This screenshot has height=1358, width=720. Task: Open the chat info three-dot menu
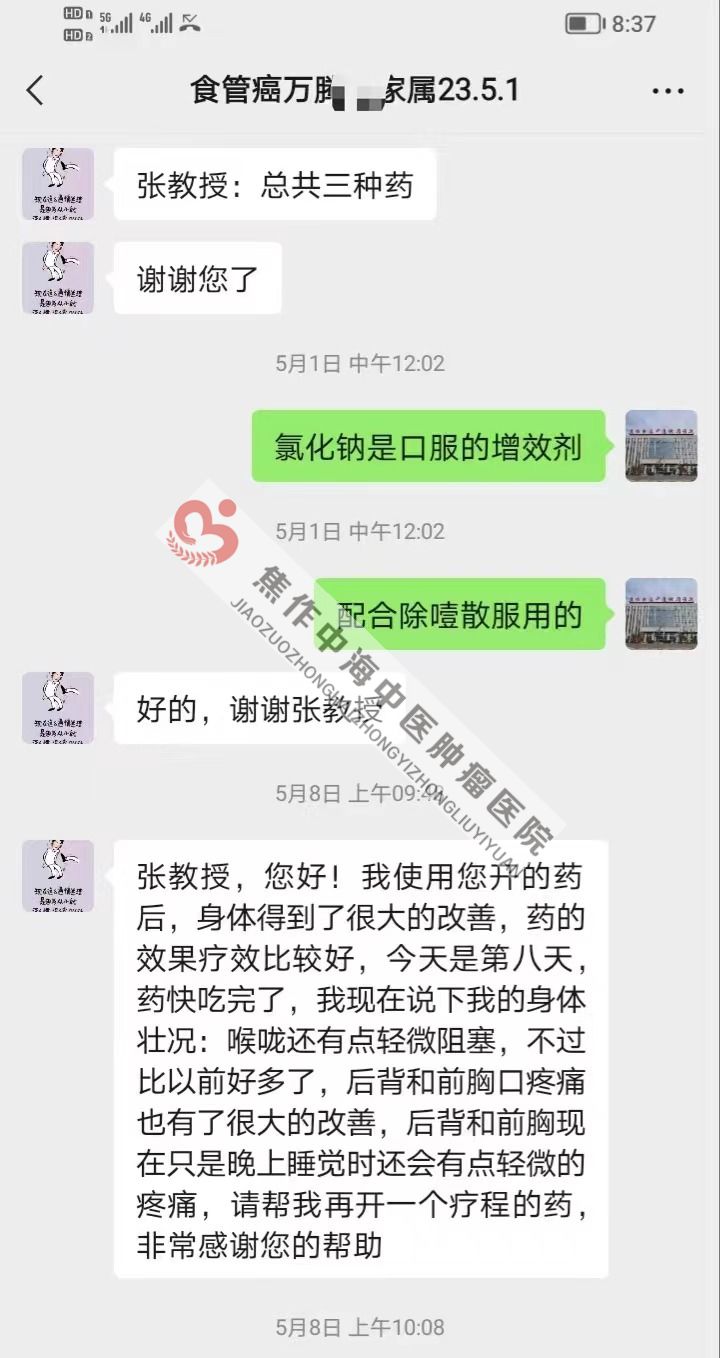tap(667, 91)
